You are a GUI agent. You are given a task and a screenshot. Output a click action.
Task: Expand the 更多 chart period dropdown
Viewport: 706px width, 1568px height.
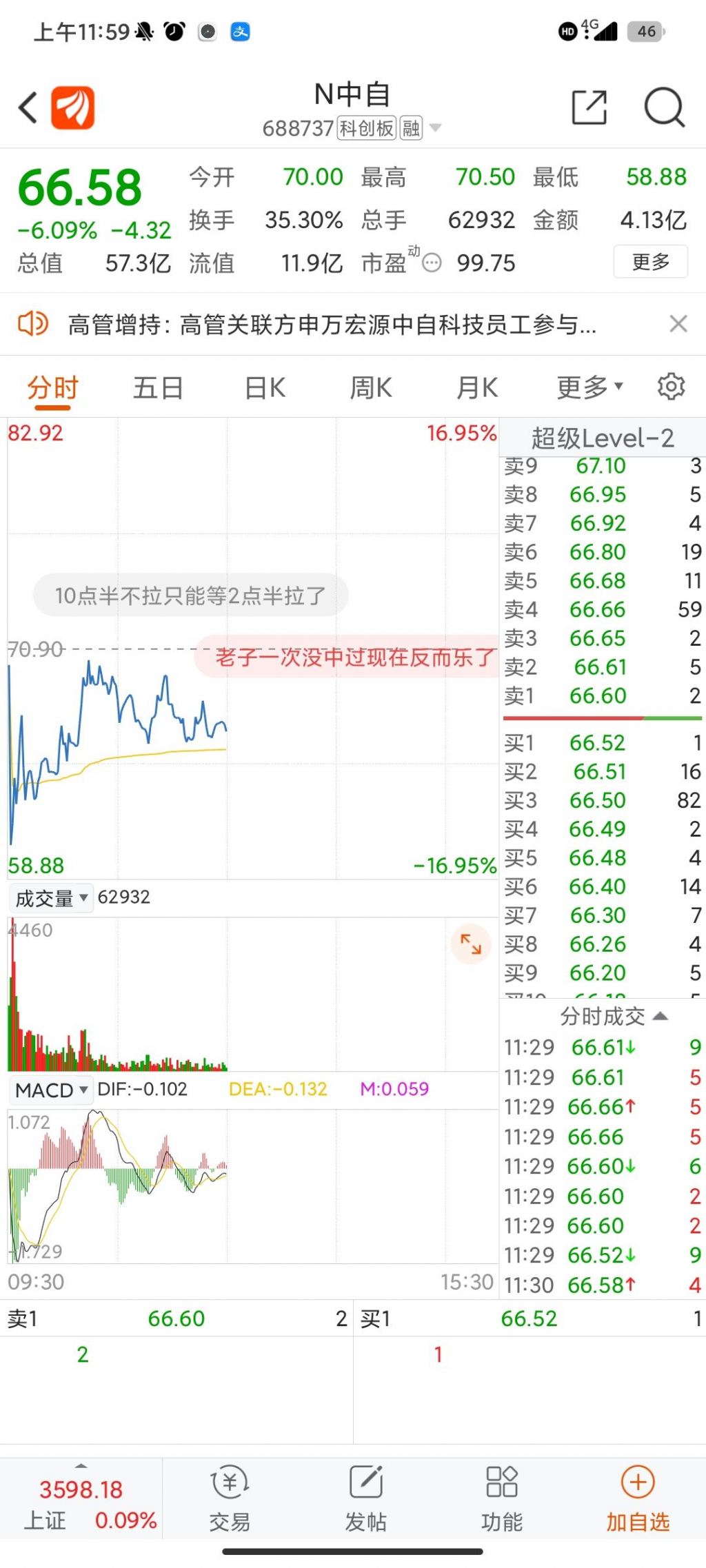(x=589, y=388)
